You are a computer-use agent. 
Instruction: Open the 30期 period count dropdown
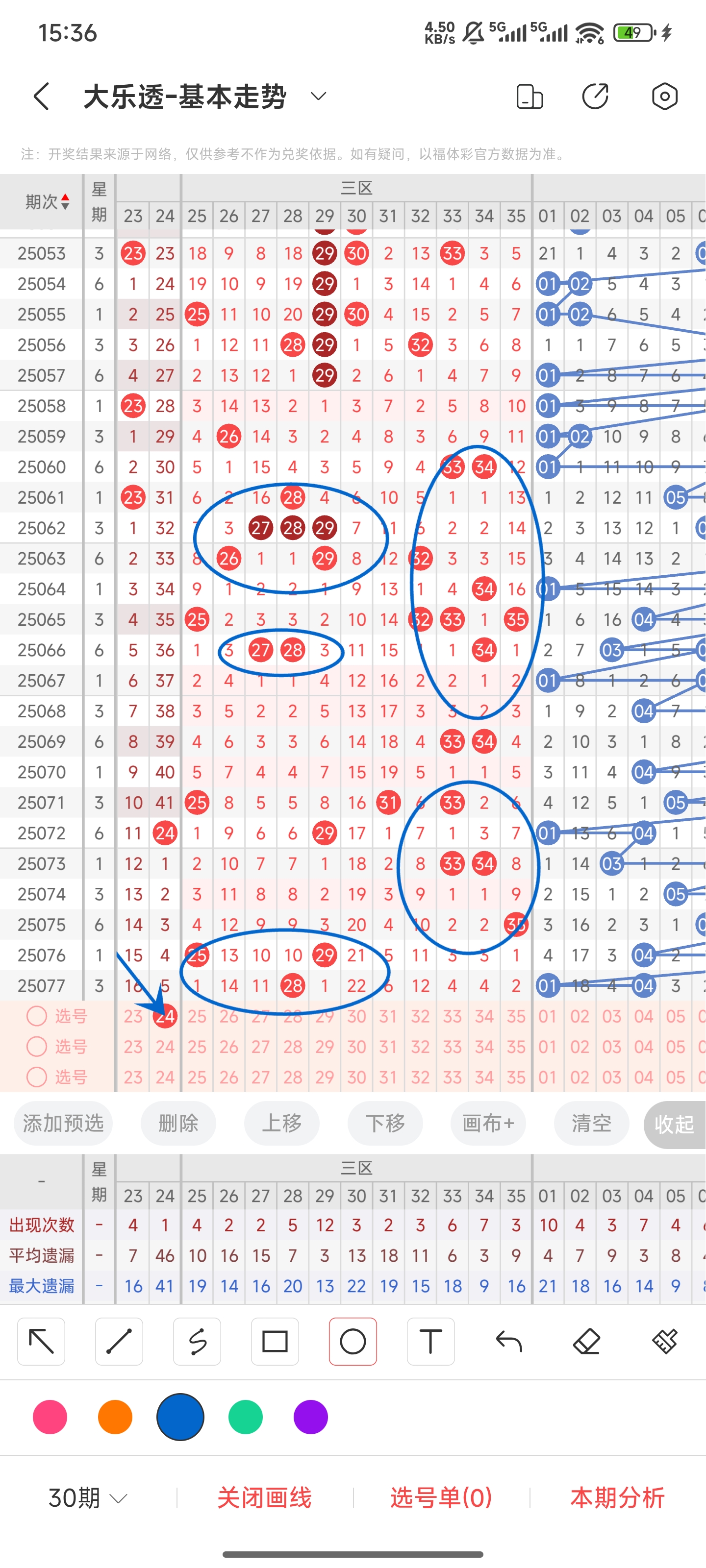point(88,1497)
